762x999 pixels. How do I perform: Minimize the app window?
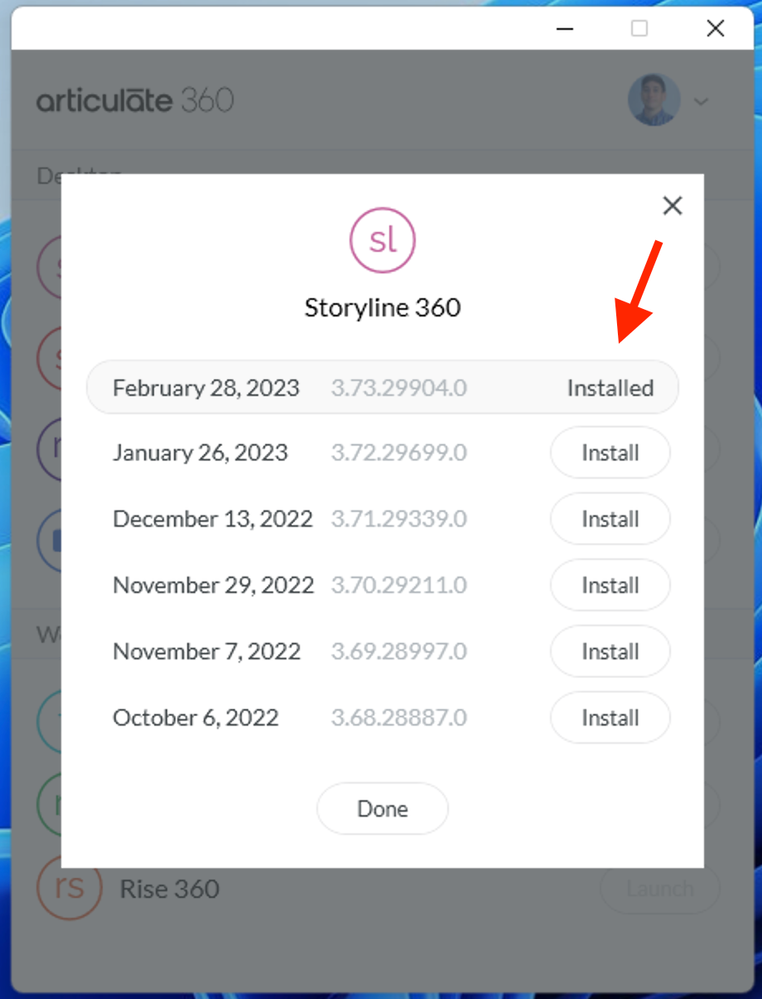coord(565,29)
